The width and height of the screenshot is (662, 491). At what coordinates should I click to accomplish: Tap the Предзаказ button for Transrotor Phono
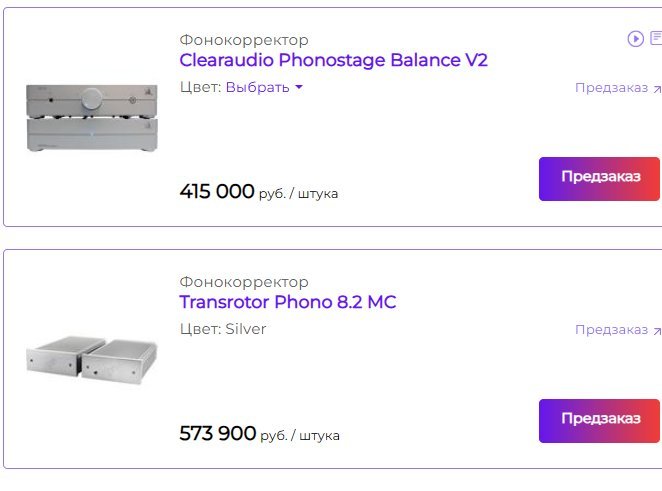(x=599, y=420)
